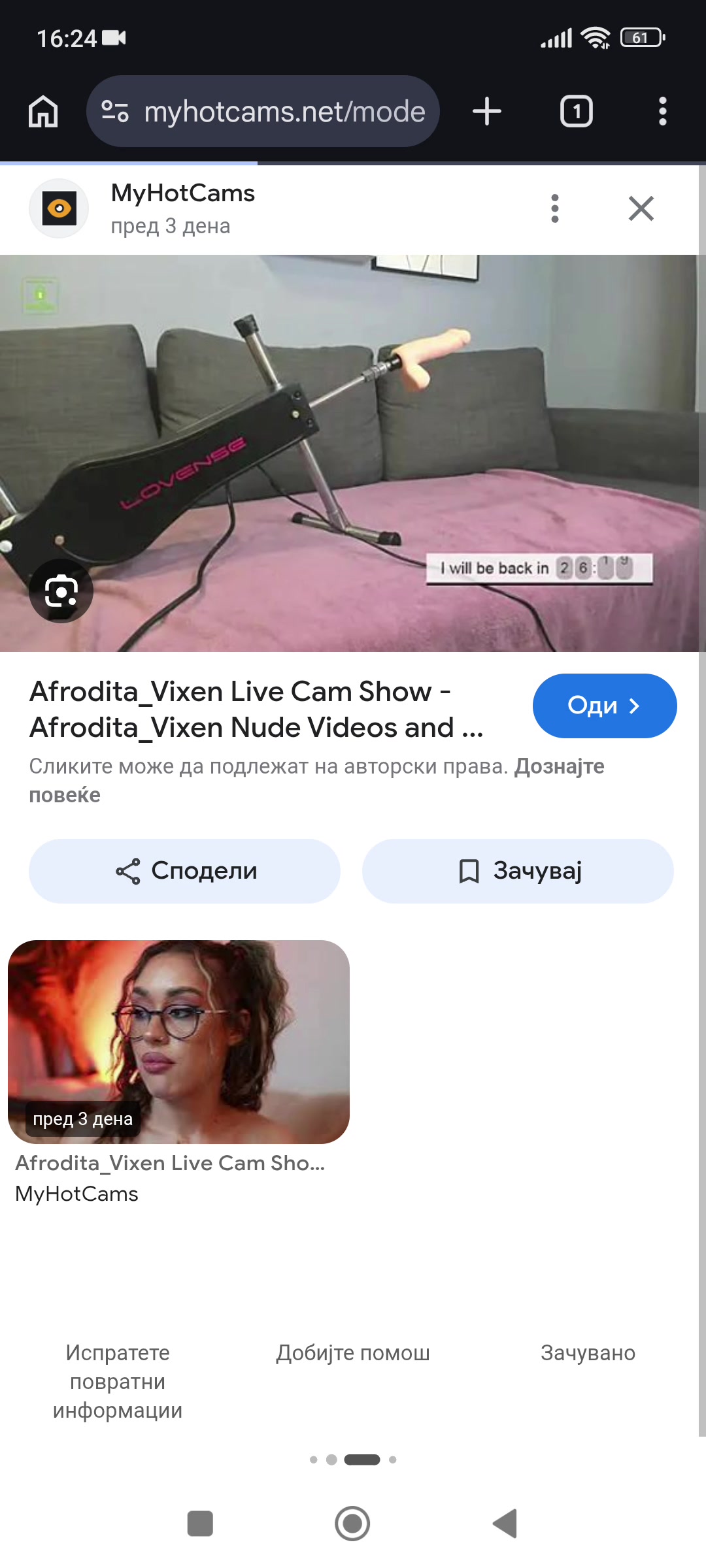Screen dimensions: 706x1568
Task: Open the Зачувано saved items
Action: point(588,1352)
